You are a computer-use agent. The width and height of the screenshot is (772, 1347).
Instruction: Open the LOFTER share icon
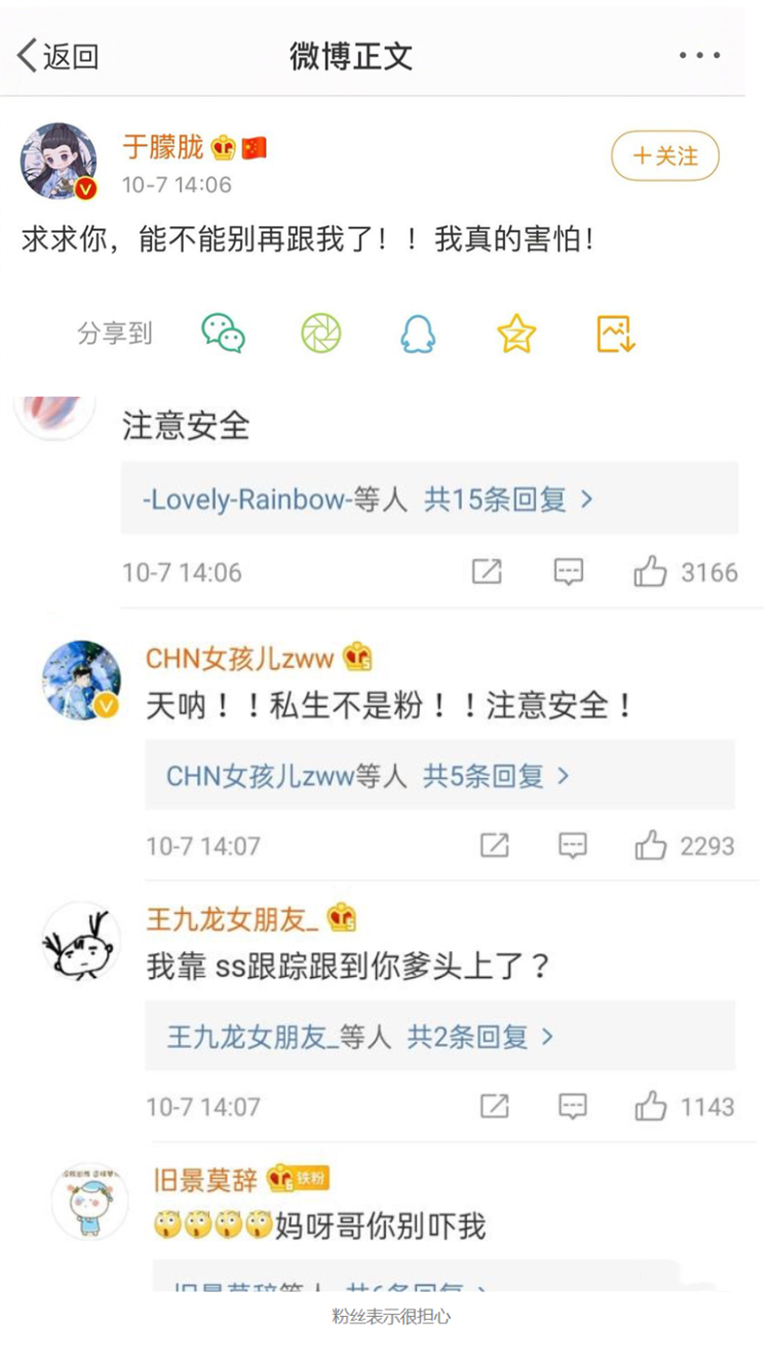tap(320, 335)
